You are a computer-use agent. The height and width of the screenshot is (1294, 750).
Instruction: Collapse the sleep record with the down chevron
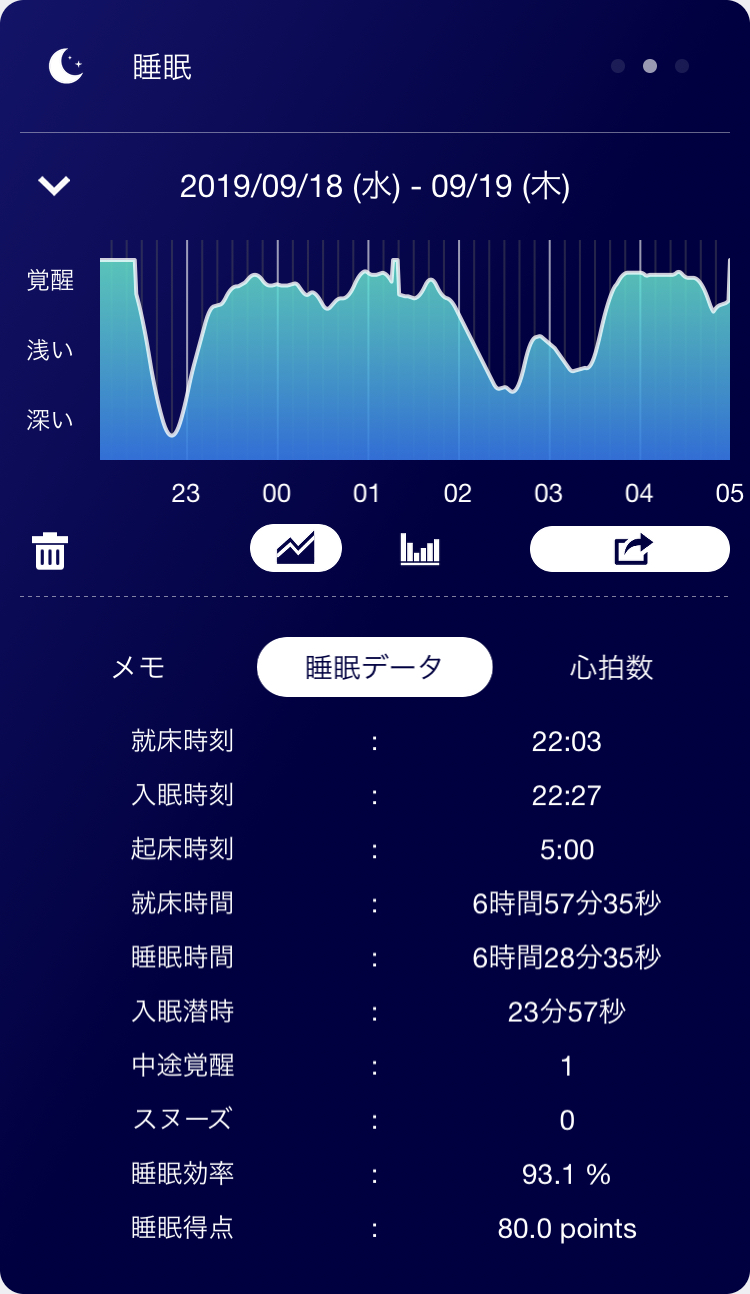pyautogui.click(x=54, y=186)
